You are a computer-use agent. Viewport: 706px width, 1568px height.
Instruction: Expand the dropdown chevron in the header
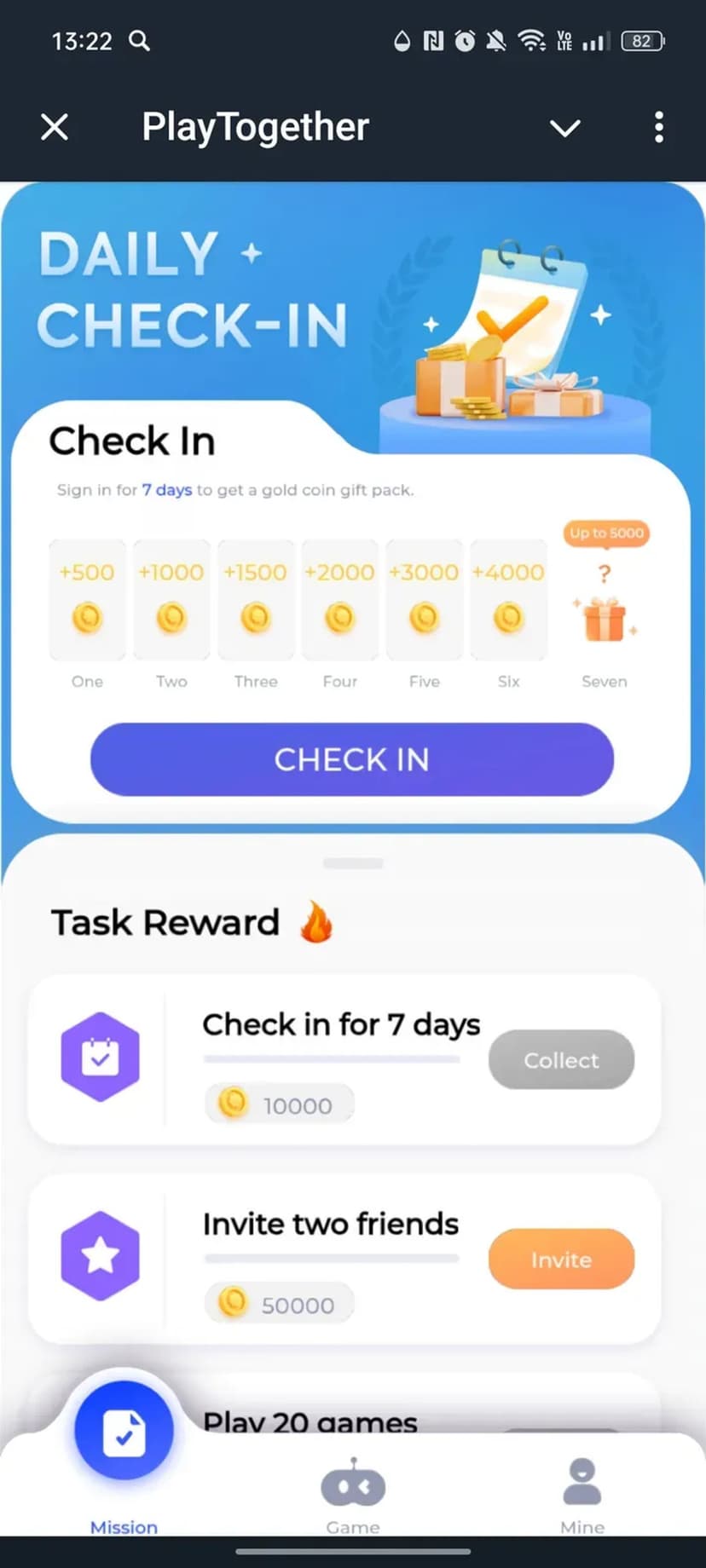(x=564, y=128)
